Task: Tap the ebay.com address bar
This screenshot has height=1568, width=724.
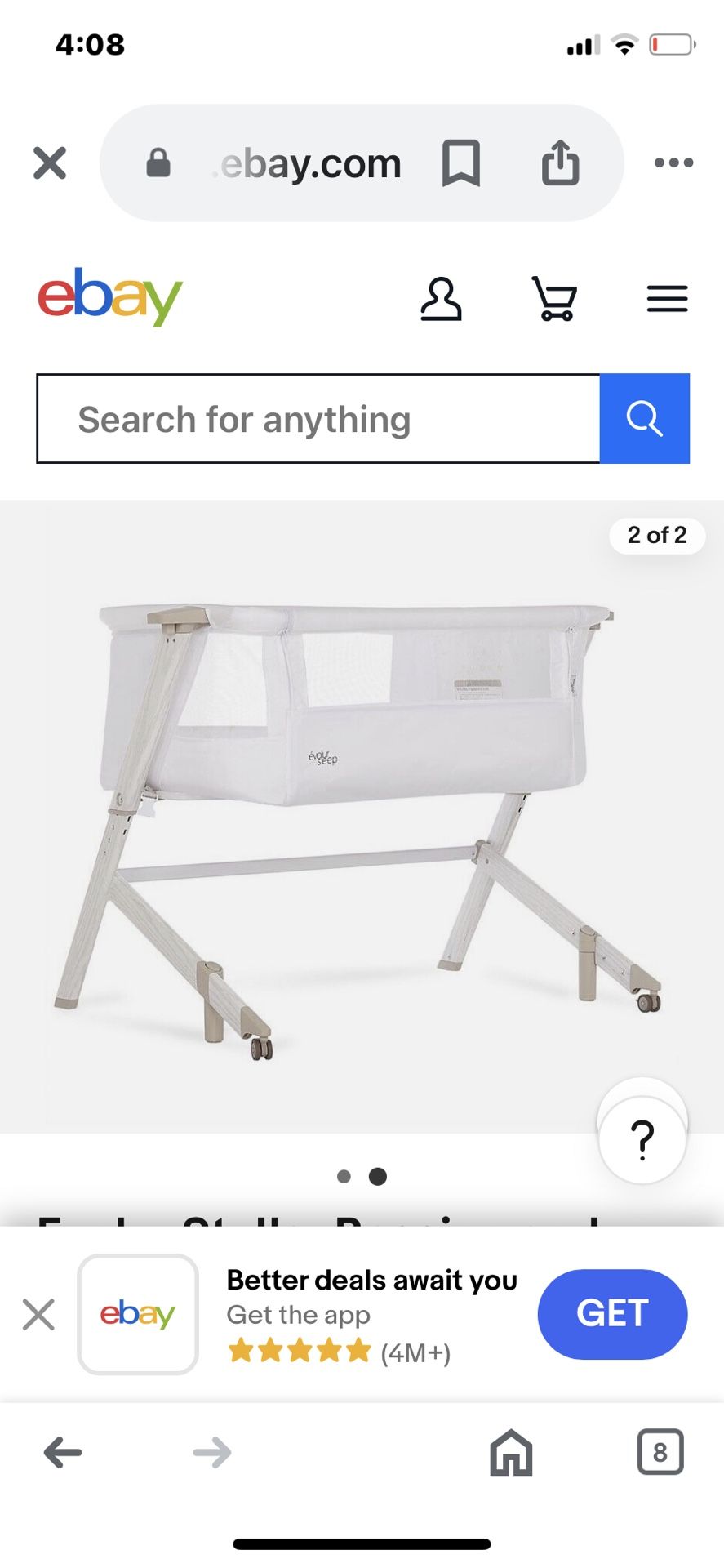Action: tap(310, 163)
